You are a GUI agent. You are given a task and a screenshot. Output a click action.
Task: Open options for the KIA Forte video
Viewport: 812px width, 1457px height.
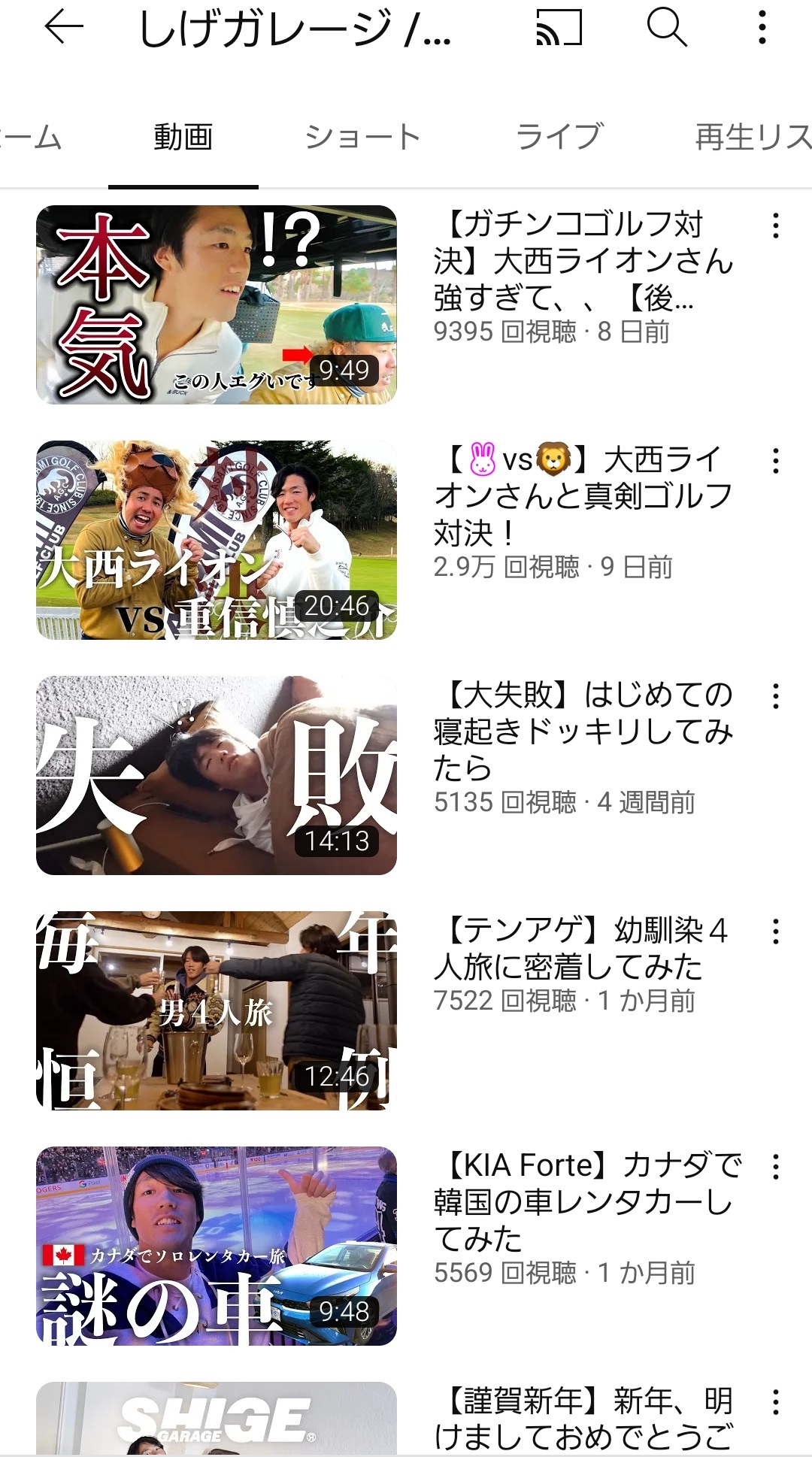click(x=776, y=1167)
